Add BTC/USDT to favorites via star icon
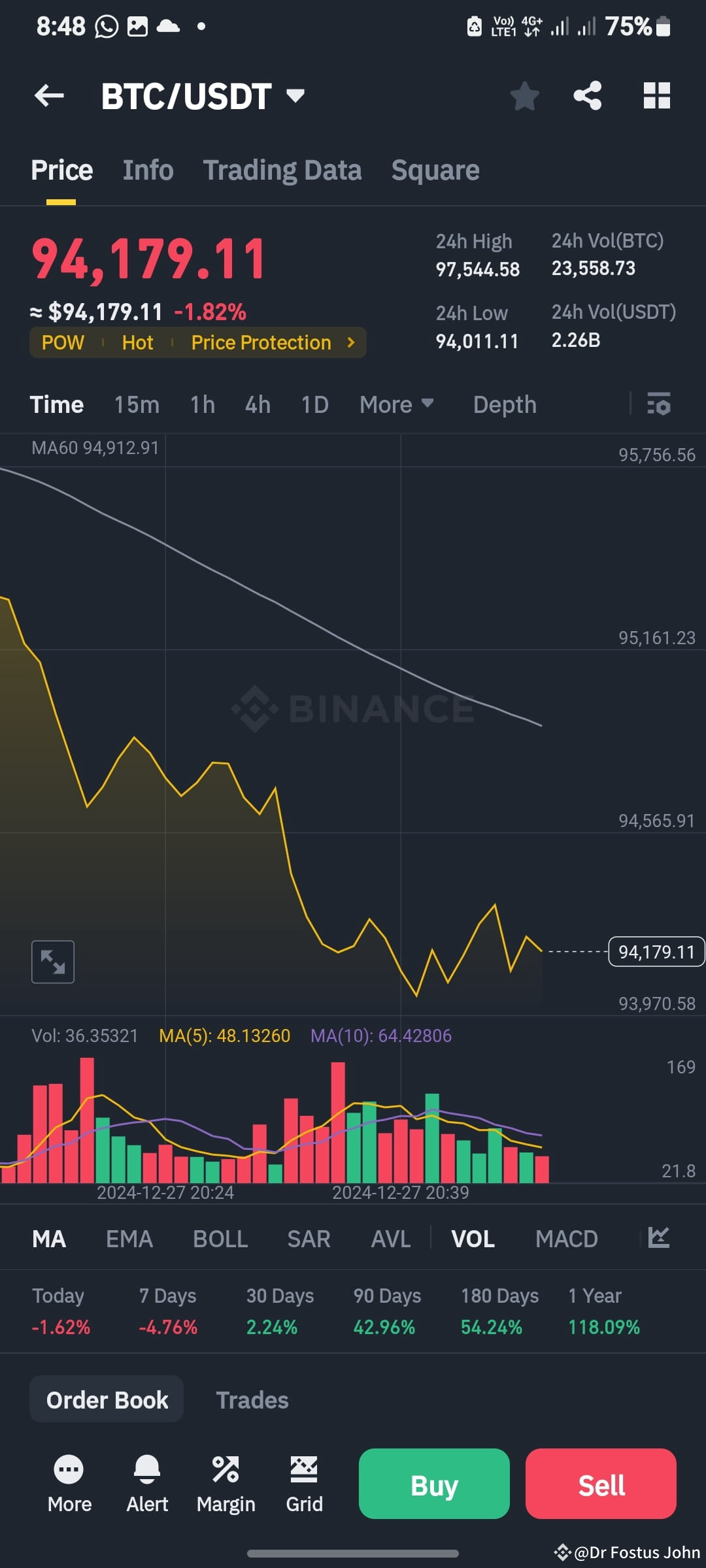The image size is (706, 1568). (x=524, y=95)
